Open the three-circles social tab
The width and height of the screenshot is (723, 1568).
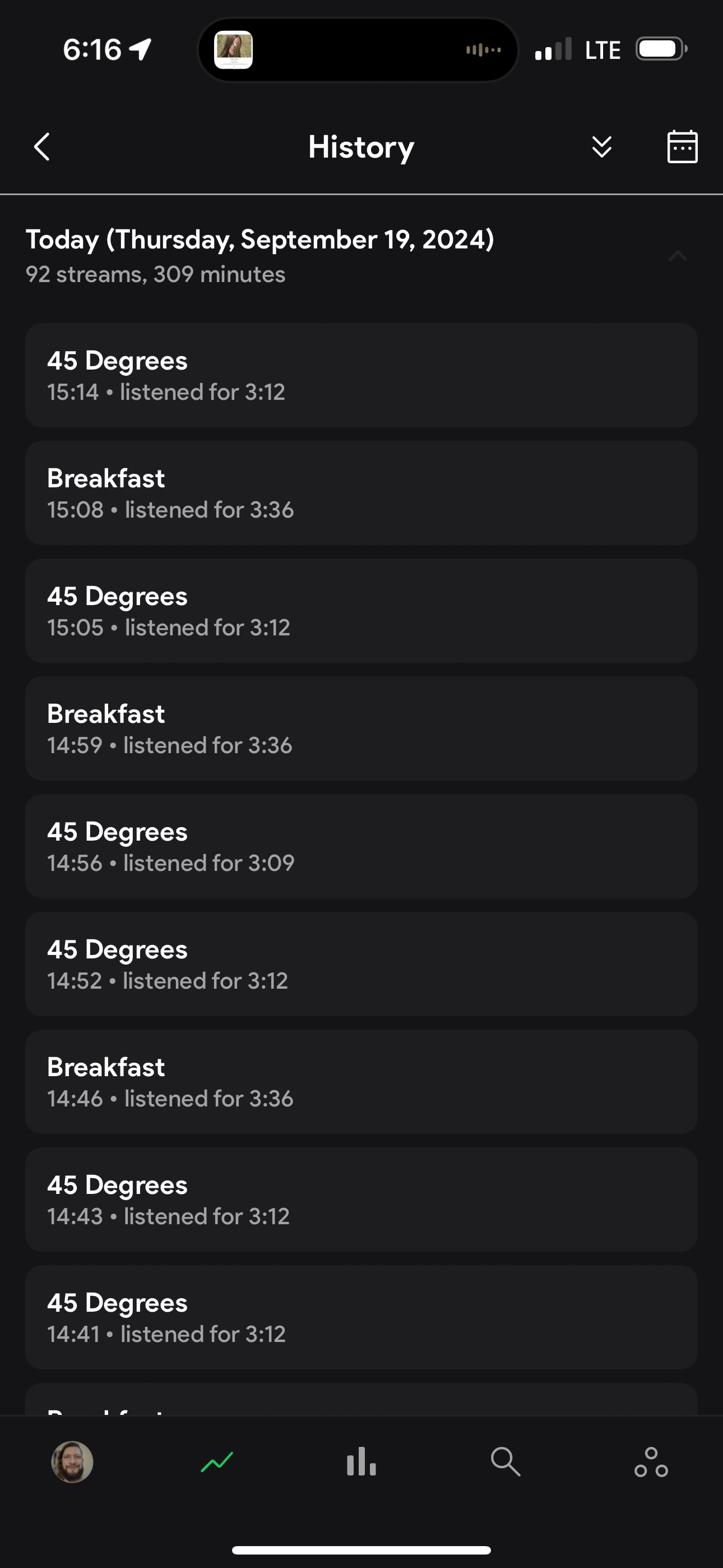[x=651, y=1461]
